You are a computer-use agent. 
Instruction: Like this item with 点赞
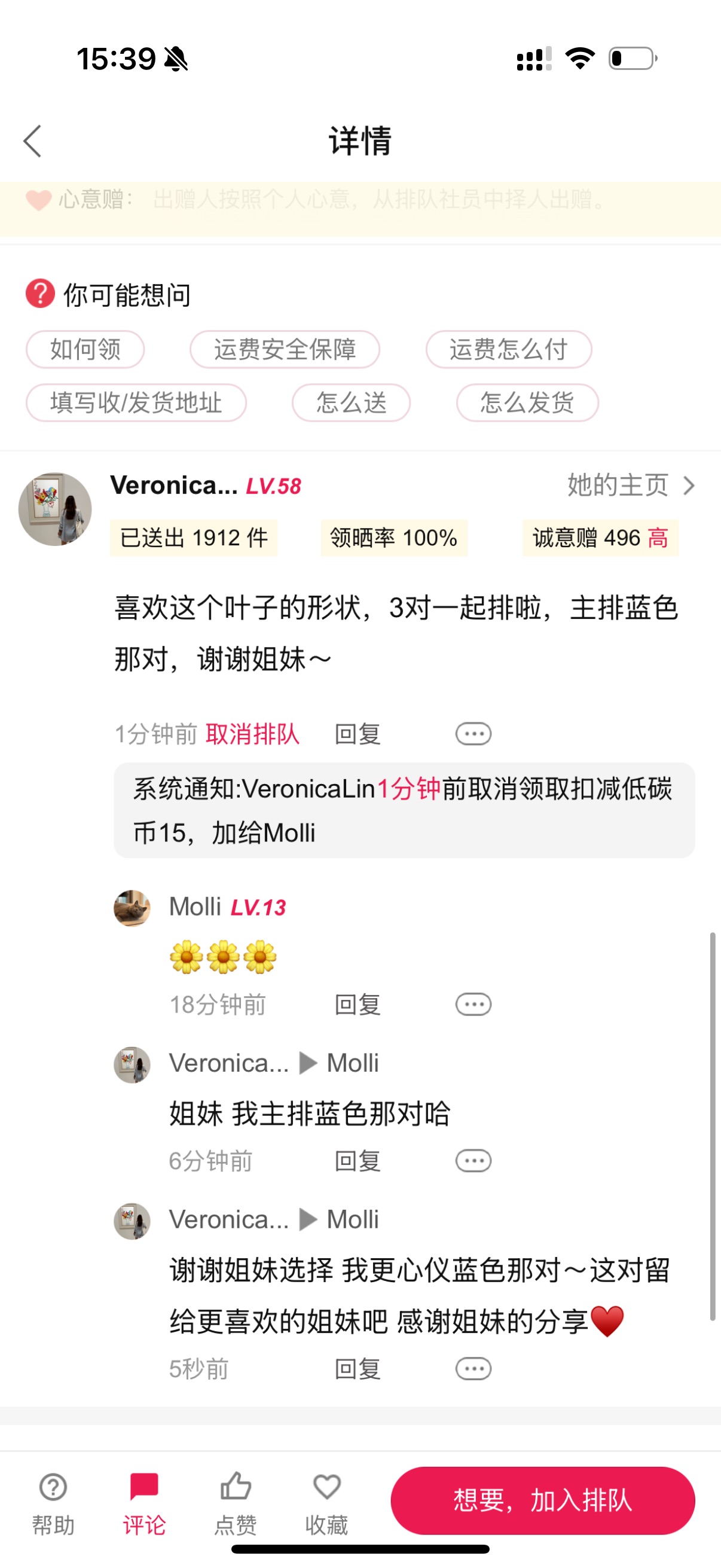coord(236,1501)
